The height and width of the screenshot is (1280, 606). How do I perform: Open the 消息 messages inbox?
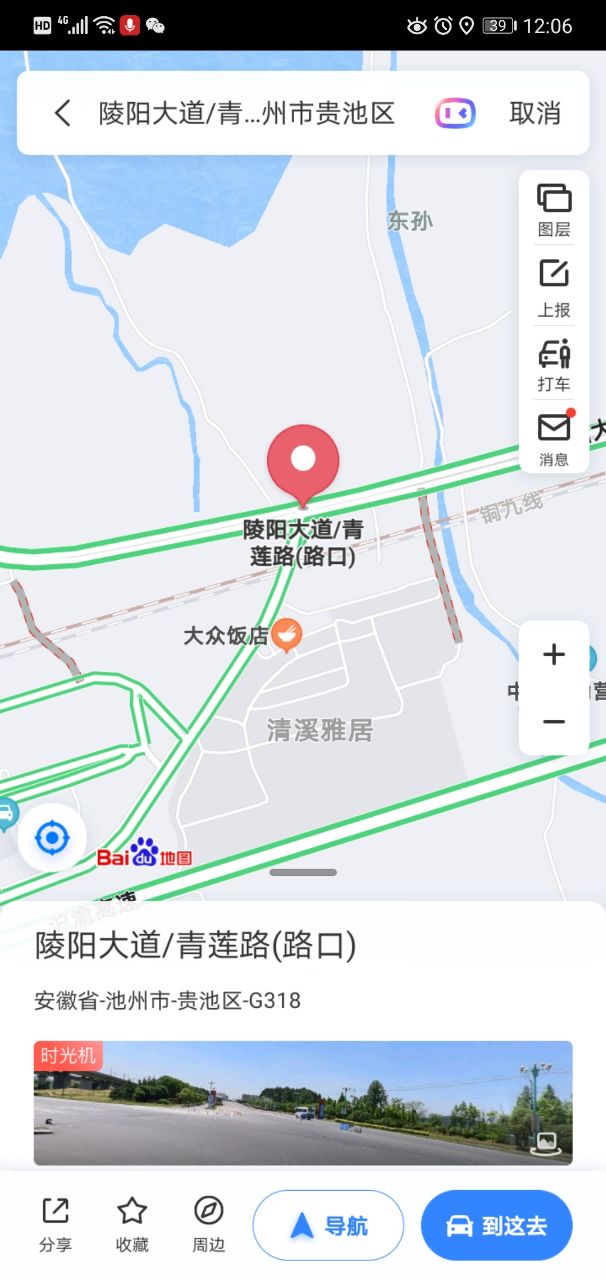554,438
